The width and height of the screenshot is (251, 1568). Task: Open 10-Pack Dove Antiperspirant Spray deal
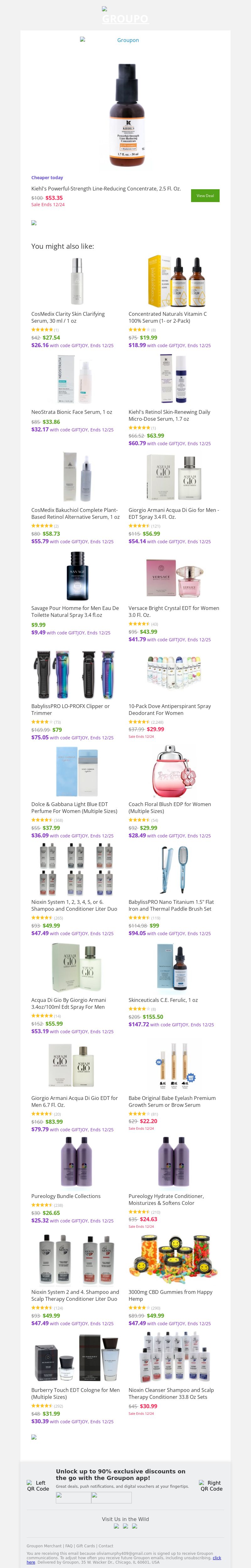169,709
